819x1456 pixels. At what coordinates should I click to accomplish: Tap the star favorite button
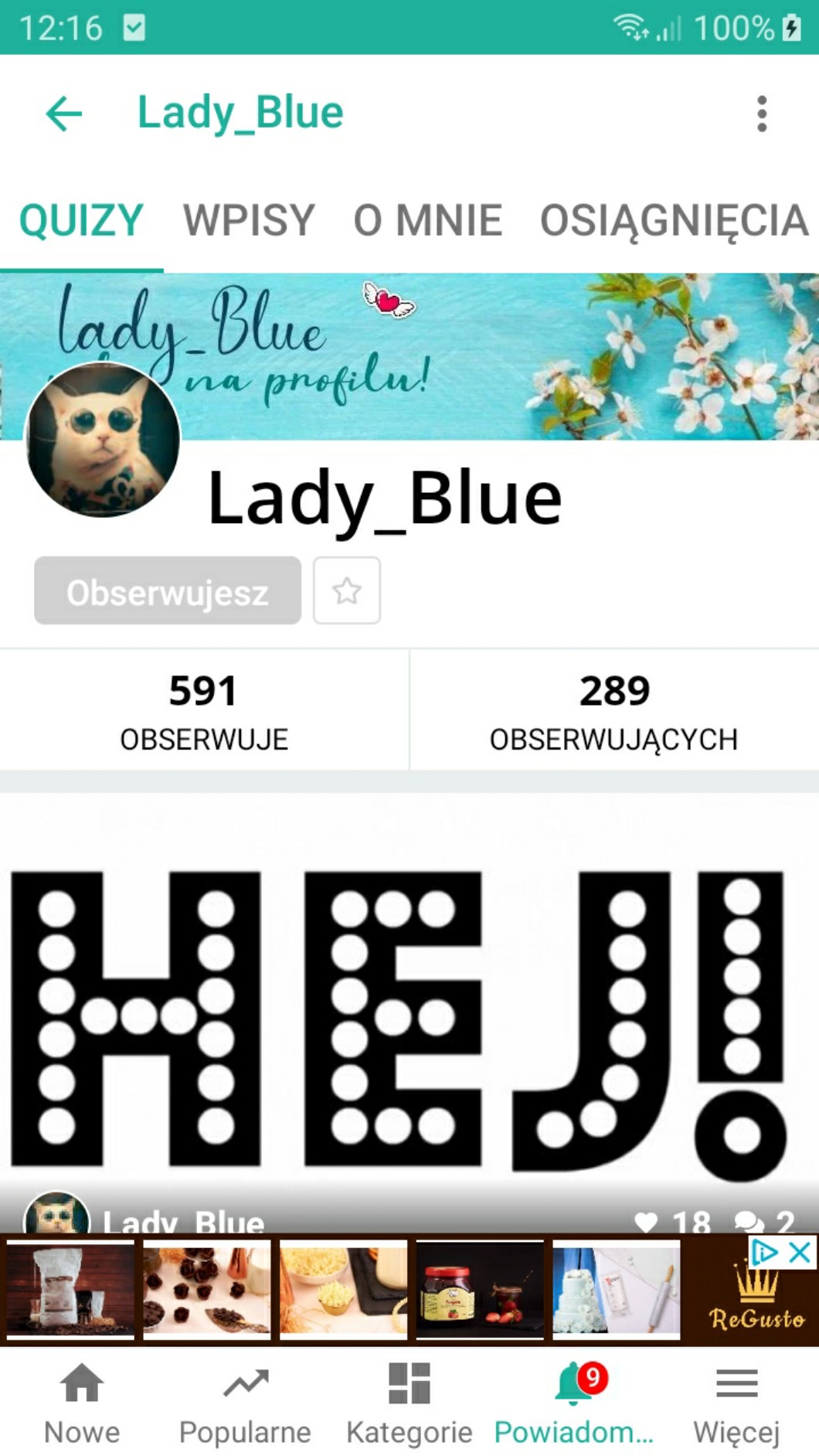coord(347,591)
